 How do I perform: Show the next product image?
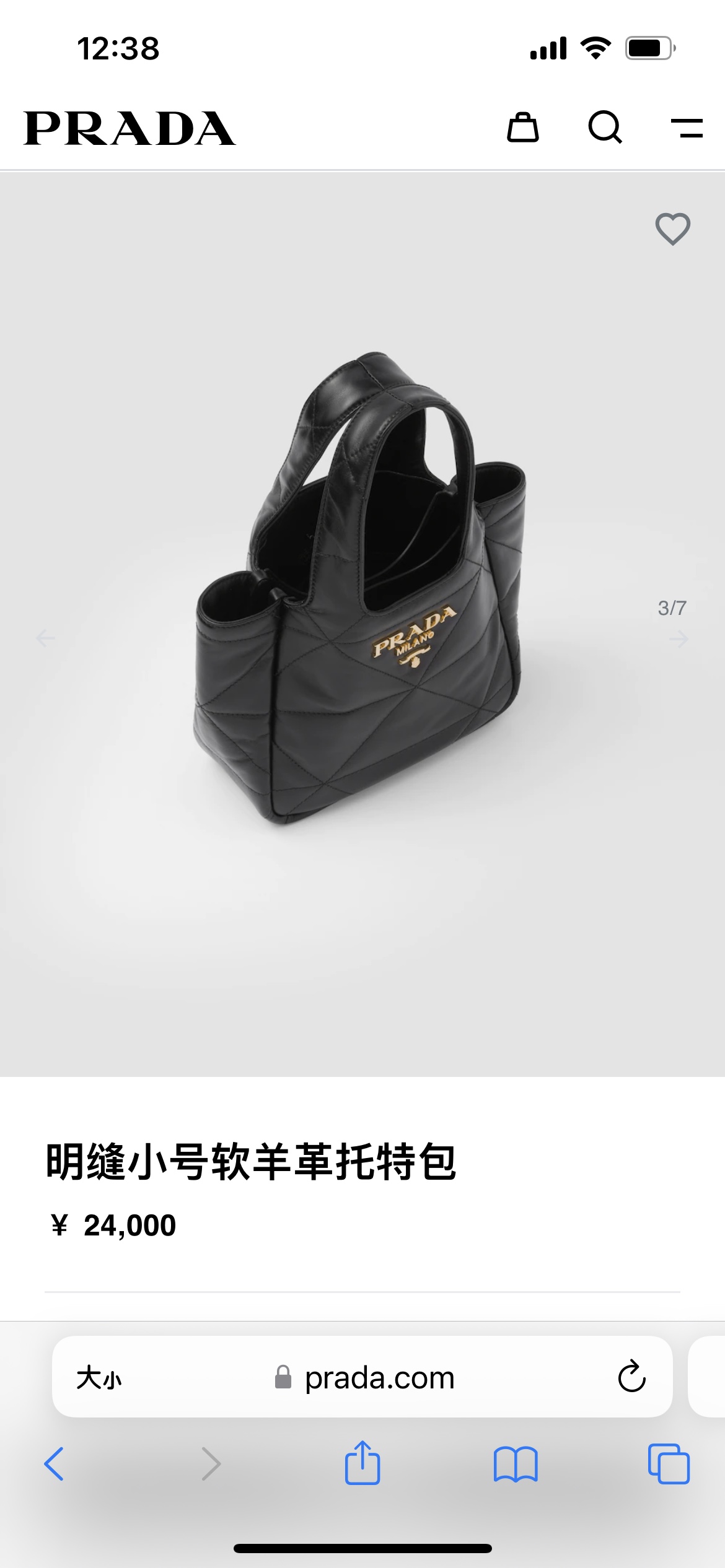click(679, 638)
